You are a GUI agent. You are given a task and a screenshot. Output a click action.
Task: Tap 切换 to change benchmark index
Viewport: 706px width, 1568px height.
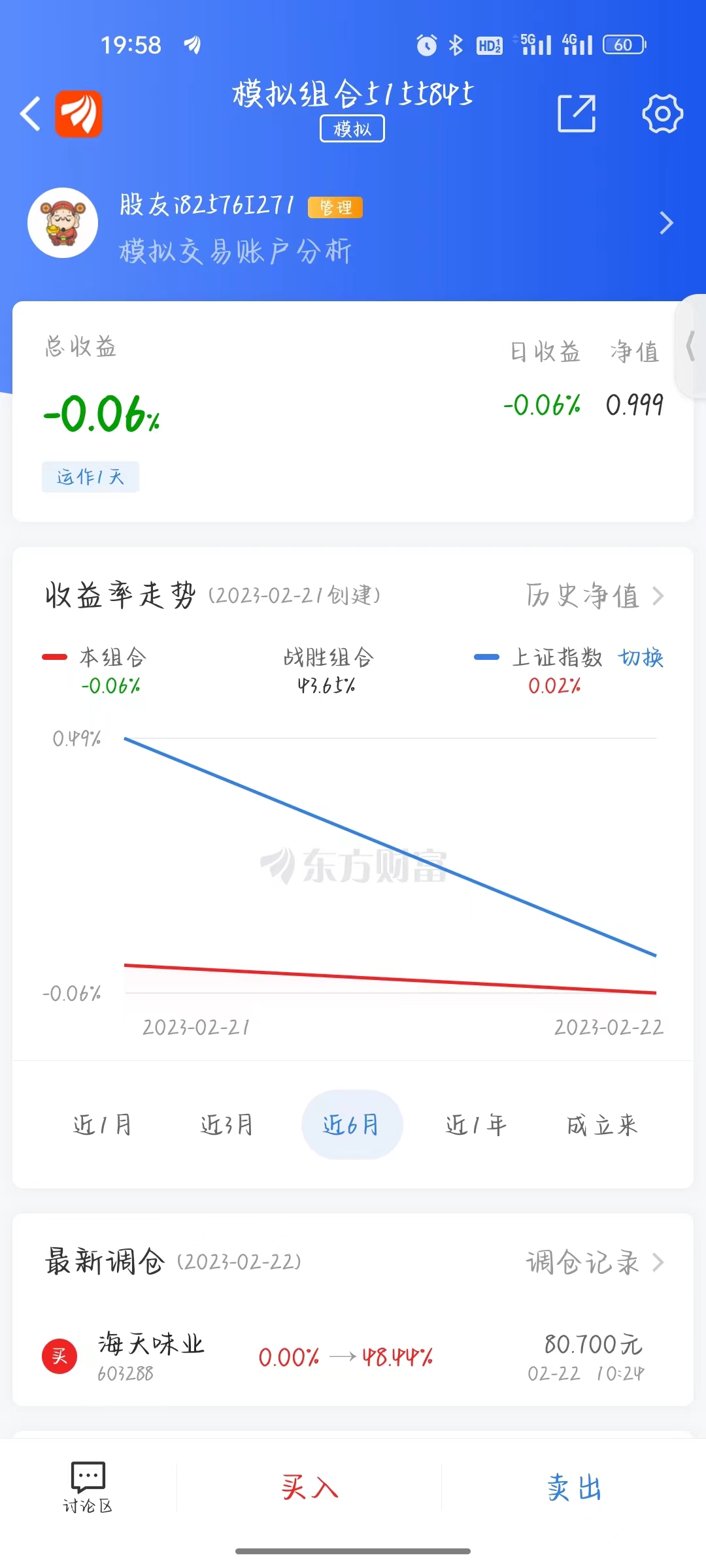click(641, 657)
